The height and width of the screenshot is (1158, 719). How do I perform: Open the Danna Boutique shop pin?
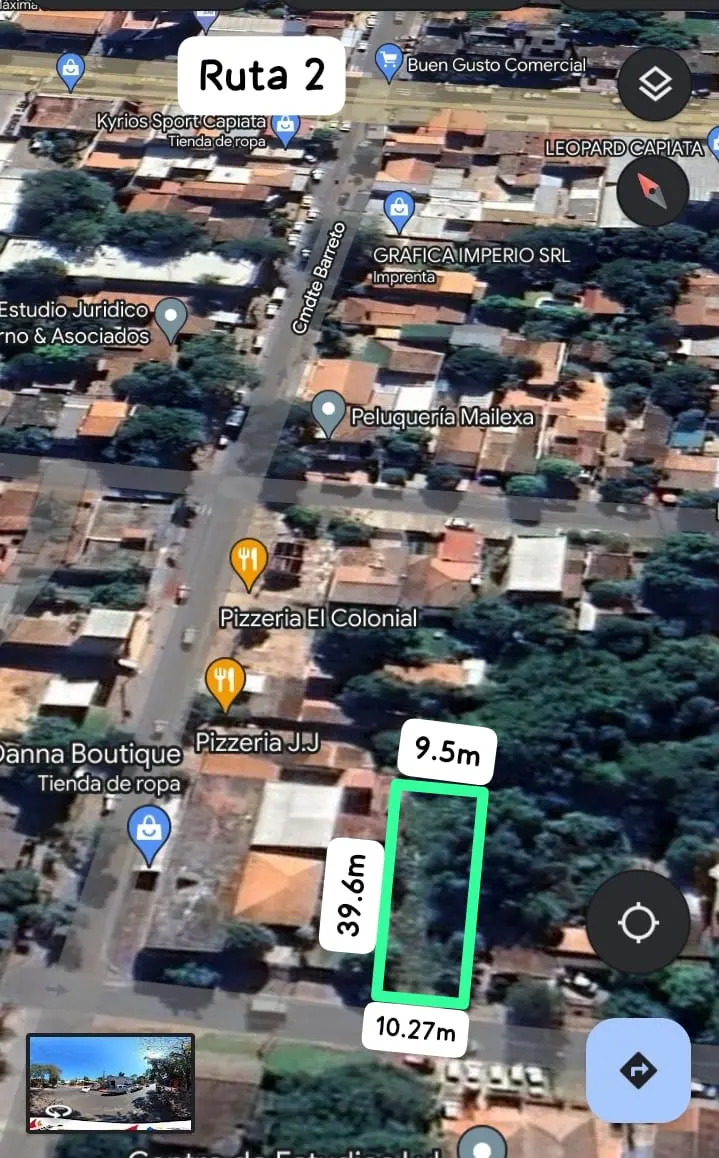(149, 835)
